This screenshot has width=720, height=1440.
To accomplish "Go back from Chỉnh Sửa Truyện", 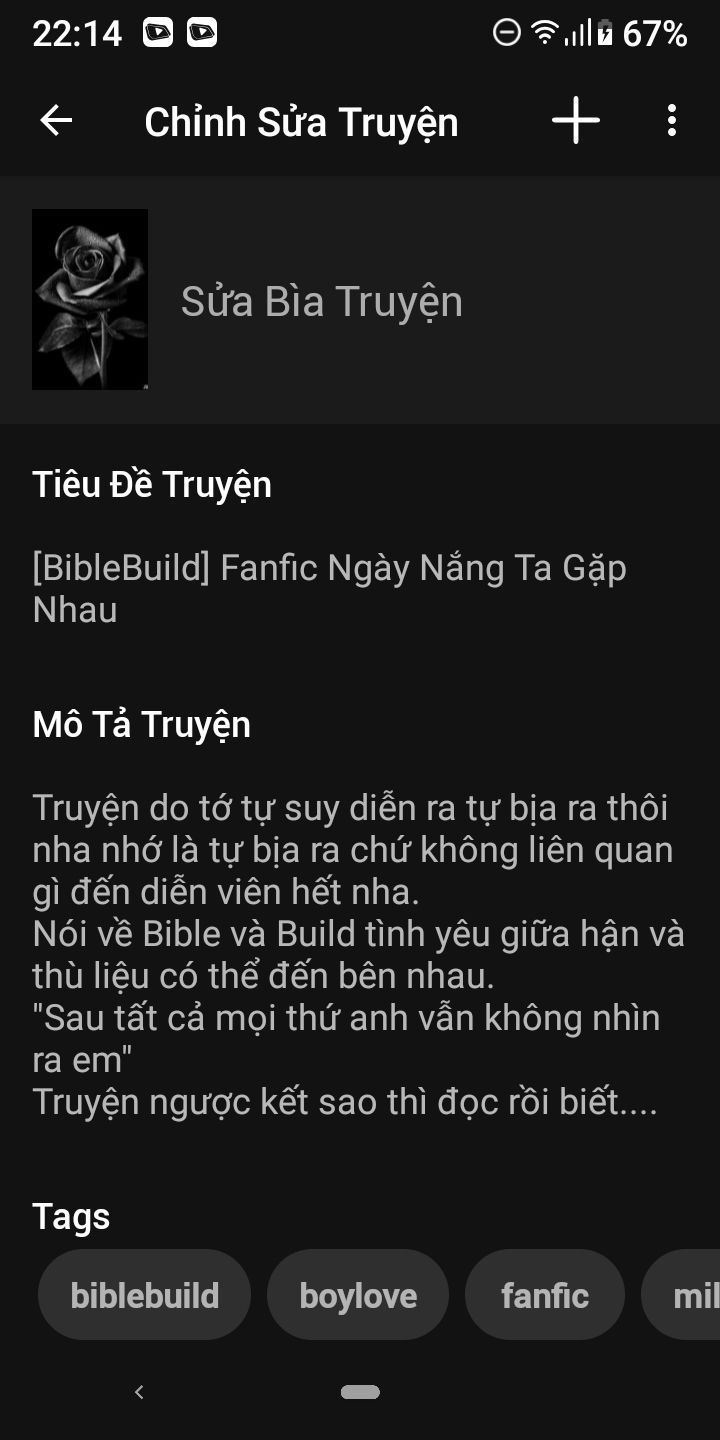I will click(56, 121).
